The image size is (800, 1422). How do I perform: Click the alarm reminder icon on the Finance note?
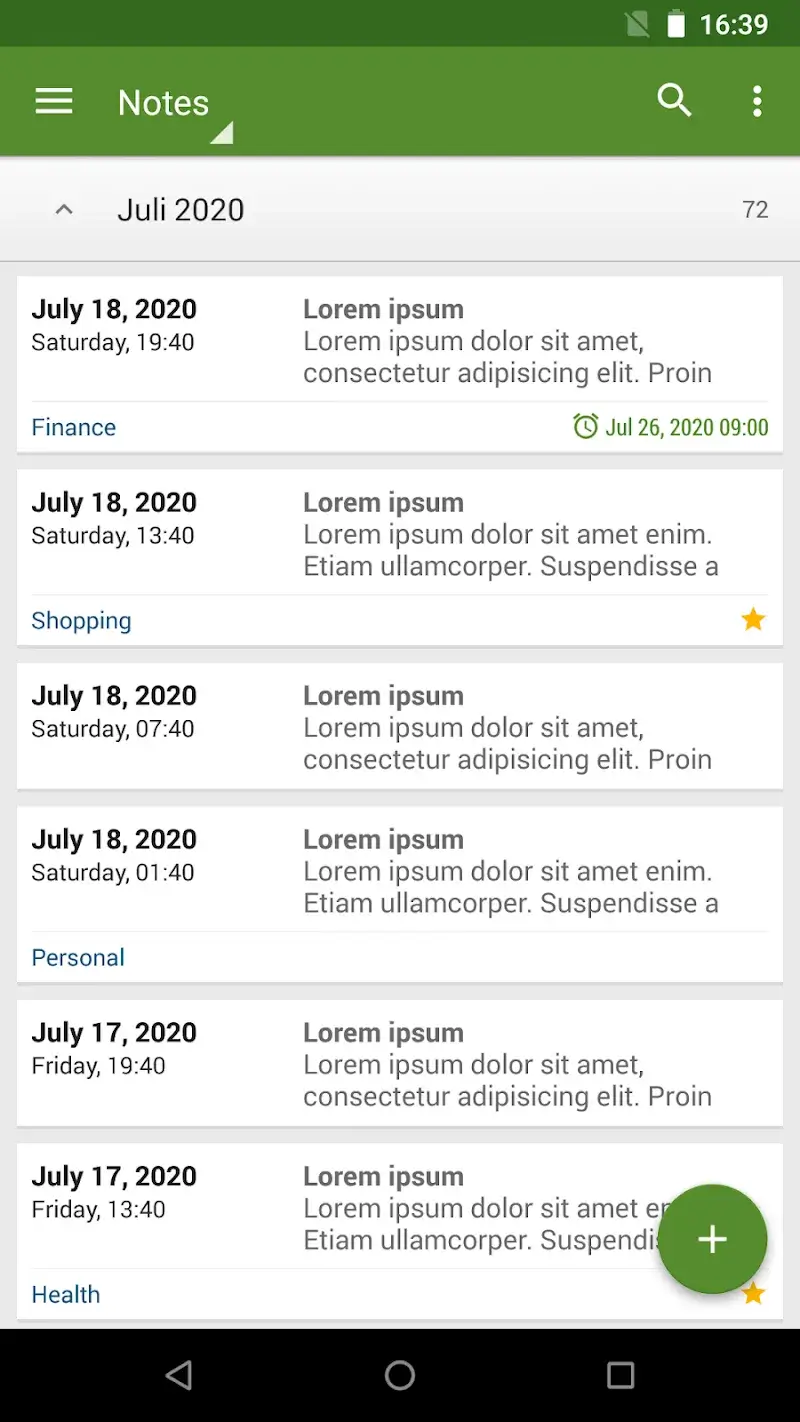tap(586, 425)
